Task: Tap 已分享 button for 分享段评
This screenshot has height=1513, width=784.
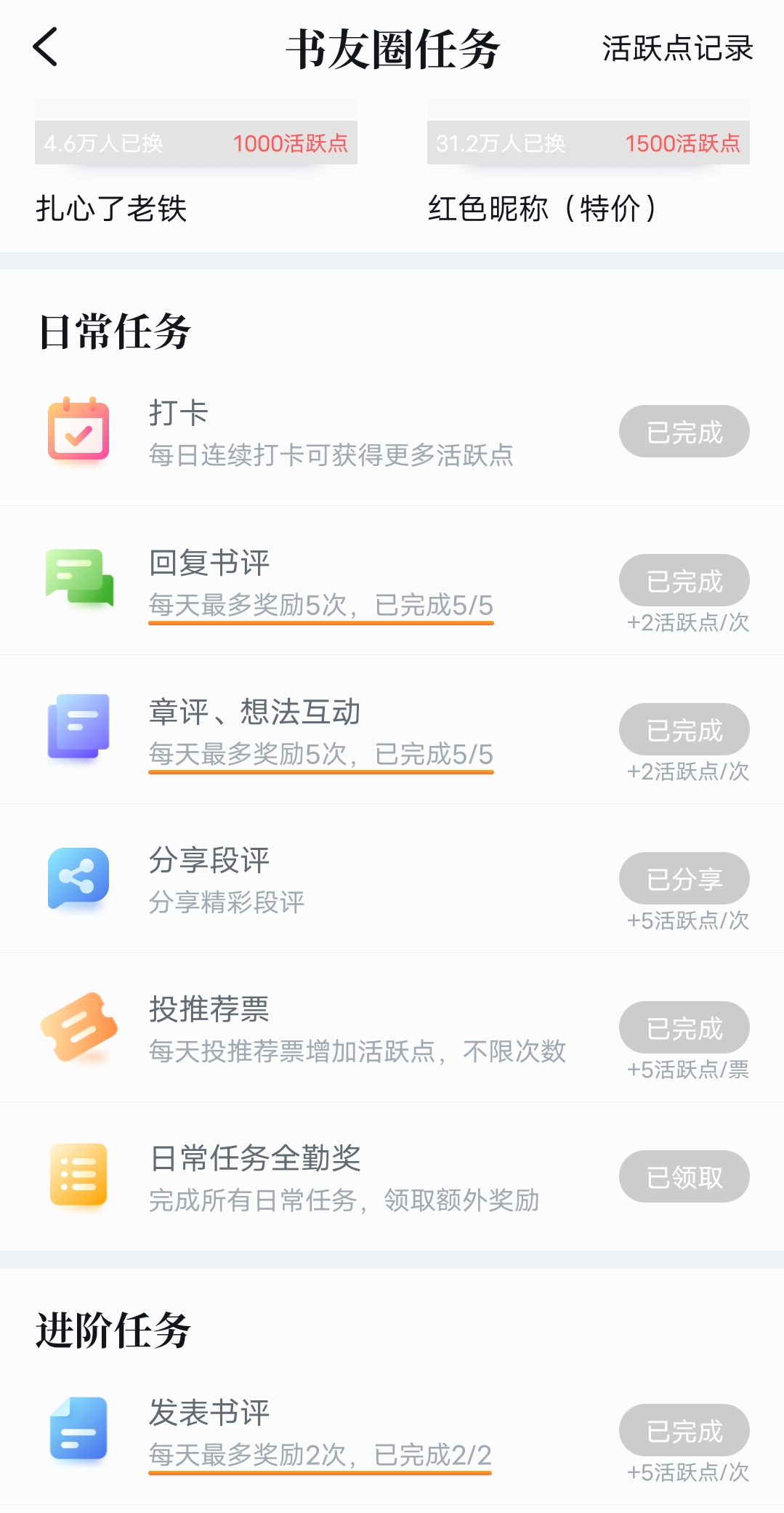Action: point(684,879)
